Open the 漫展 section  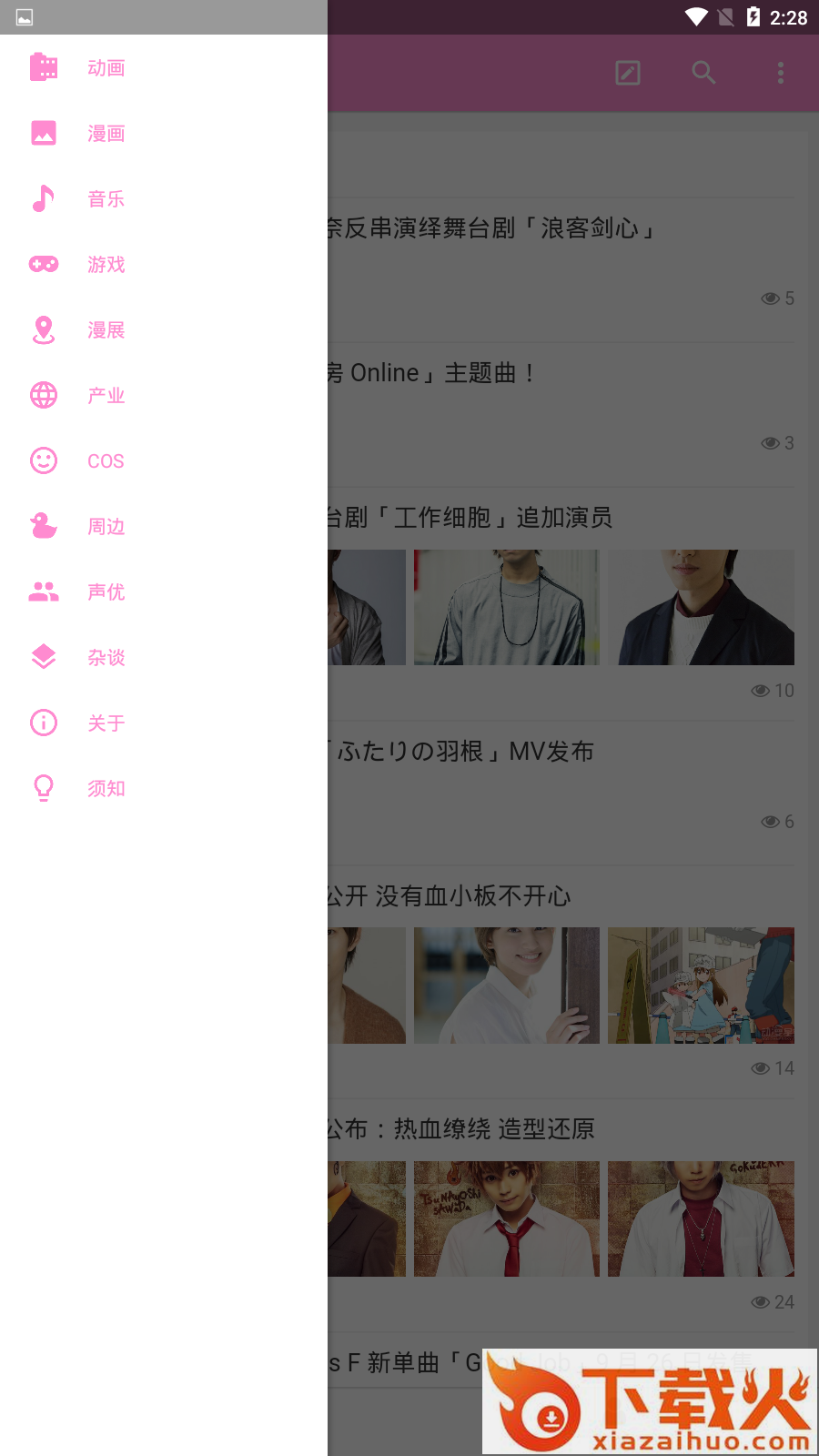tap(106, 330)
